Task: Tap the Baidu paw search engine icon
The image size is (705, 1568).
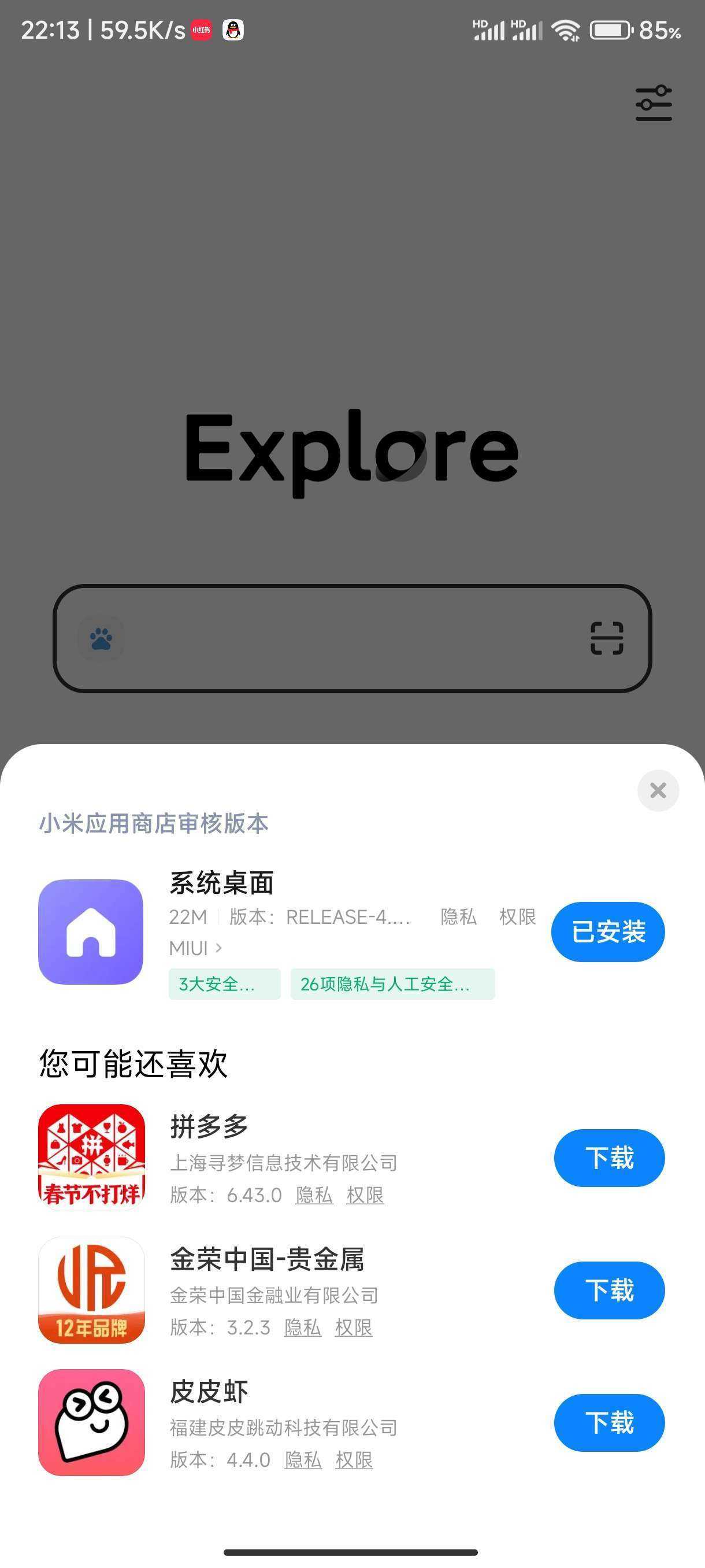Action: [101, 638]
